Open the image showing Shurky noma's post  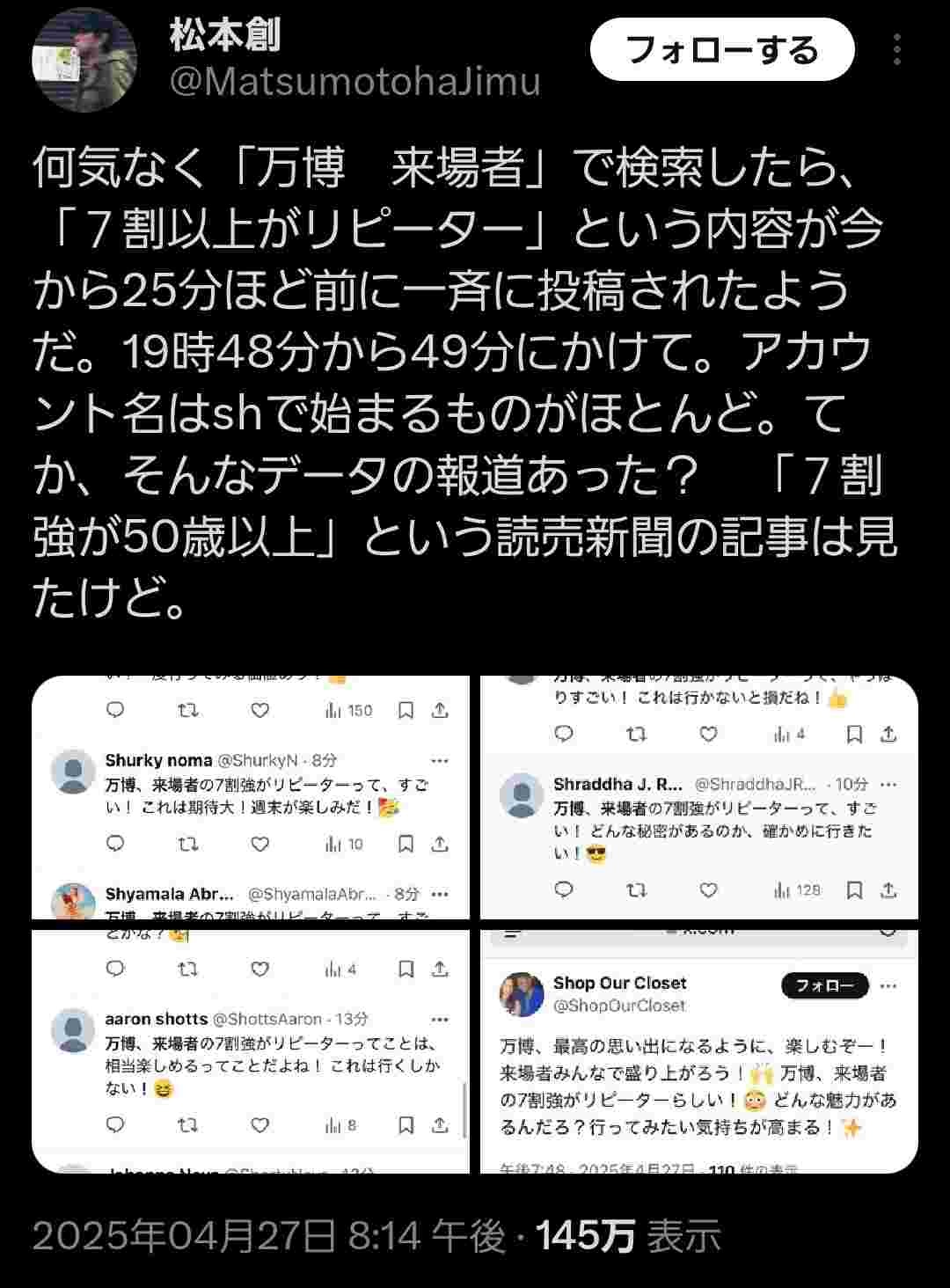click(251, 797)
